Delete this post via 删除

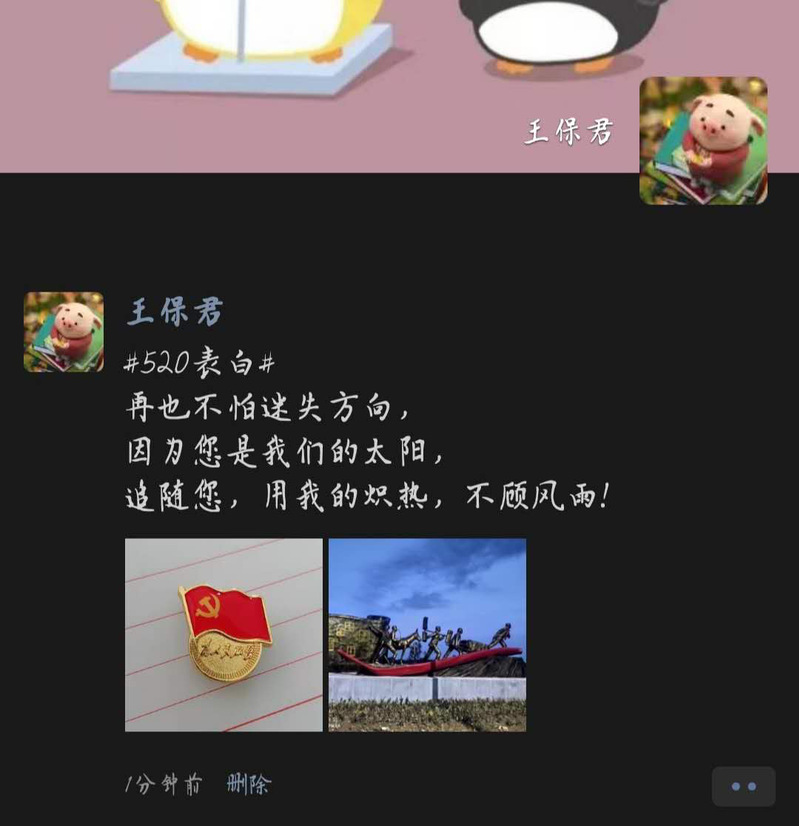click(248, 784)
